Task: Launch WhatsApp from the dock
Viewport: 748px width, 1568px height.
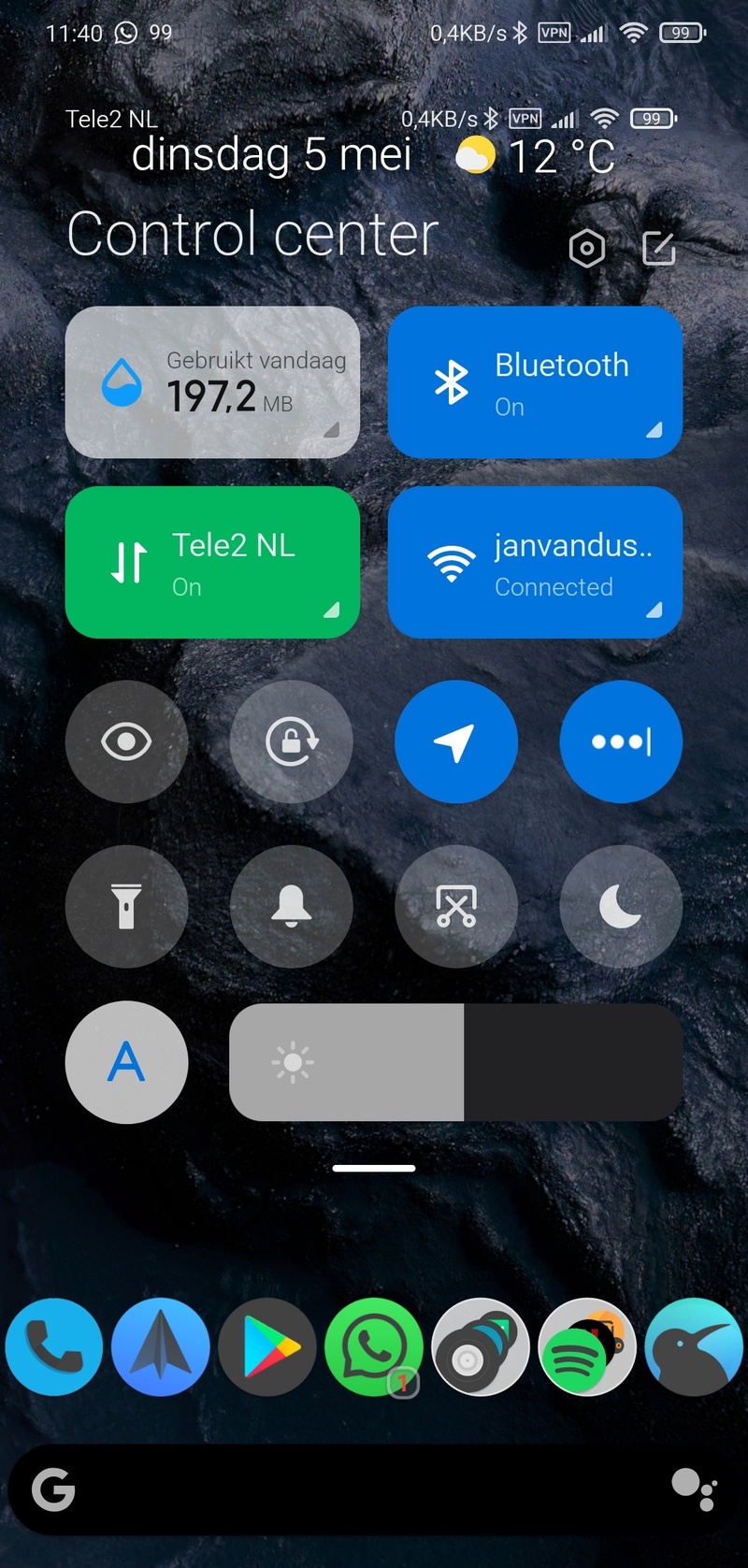Action: tap(374, 1347)
